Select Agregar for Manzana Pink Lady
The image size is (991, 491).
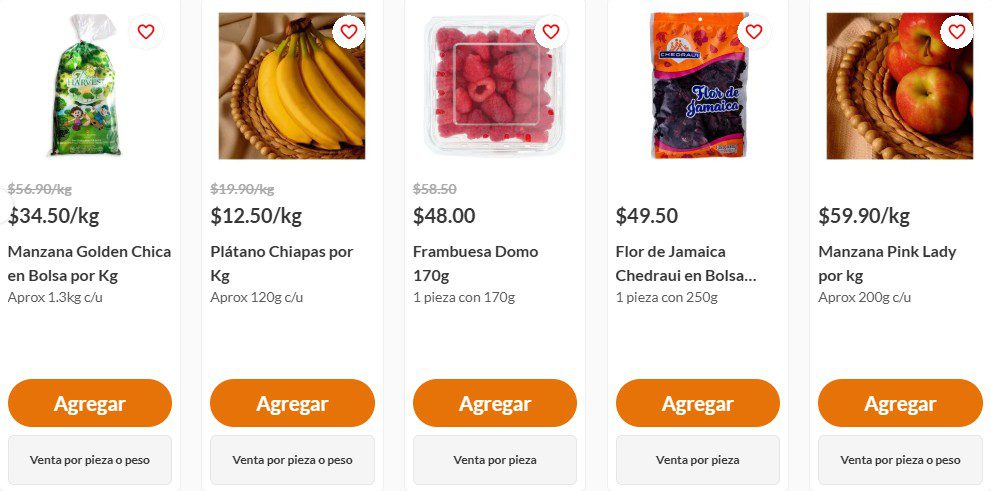coord(900,403)
